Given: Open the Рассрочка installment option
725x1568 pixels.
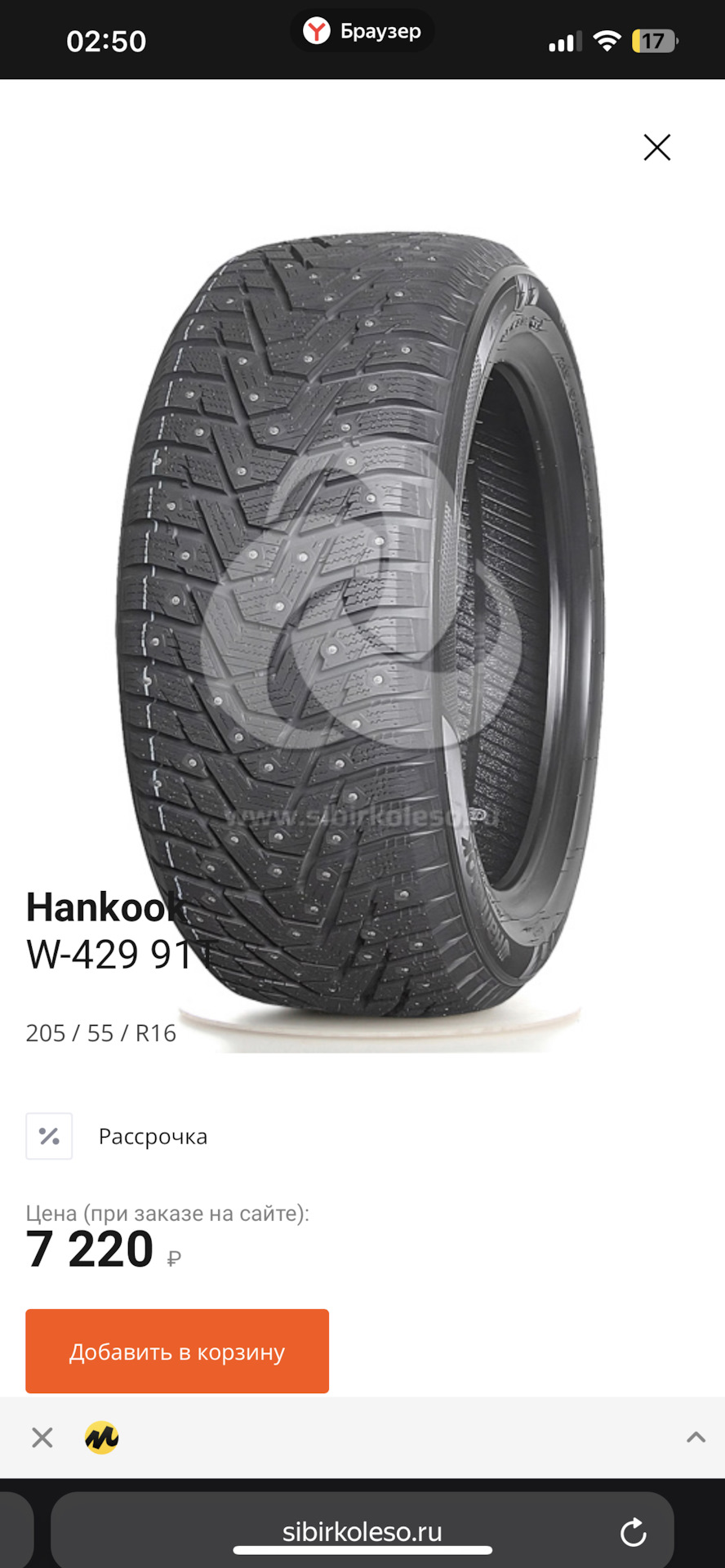Looking at the screenshot, I should click(152, 1136).
